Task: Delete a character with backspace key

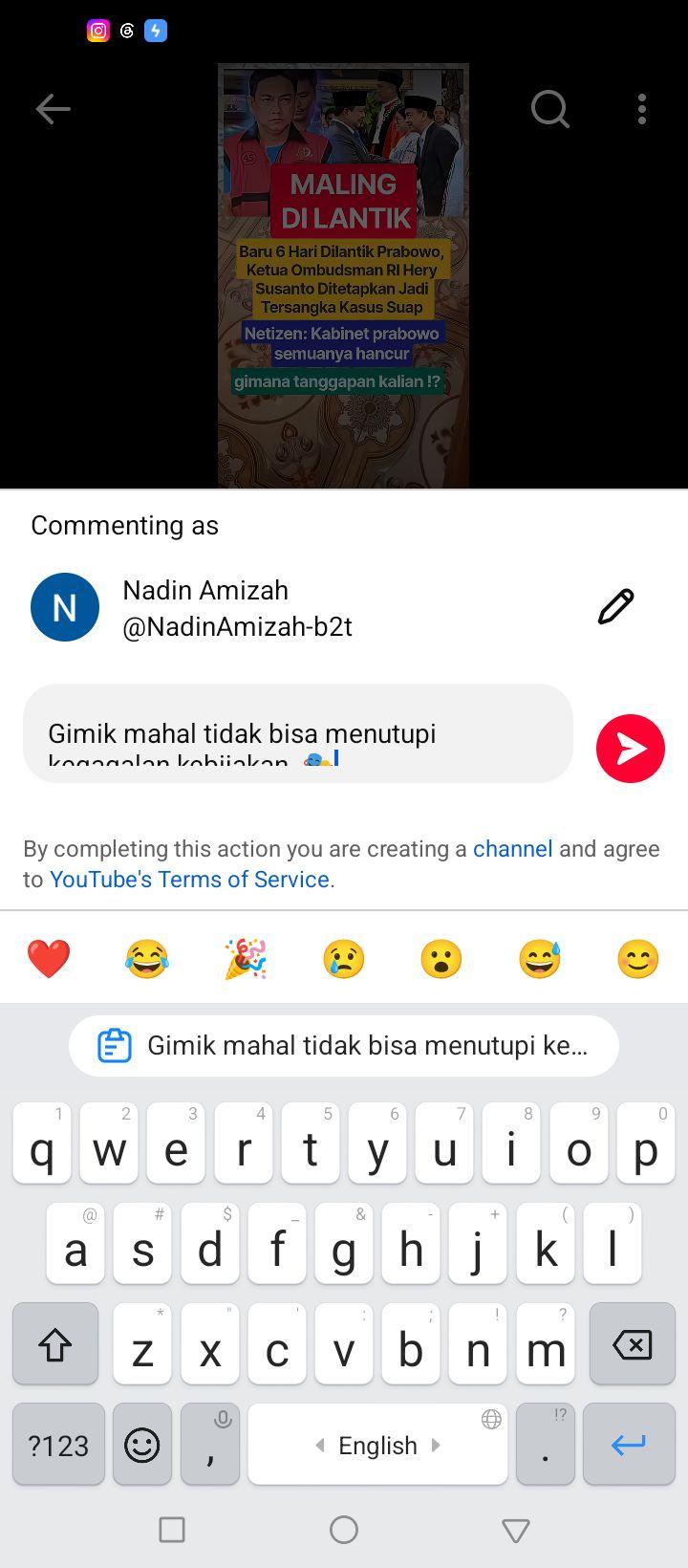Action: (632, 1343)
